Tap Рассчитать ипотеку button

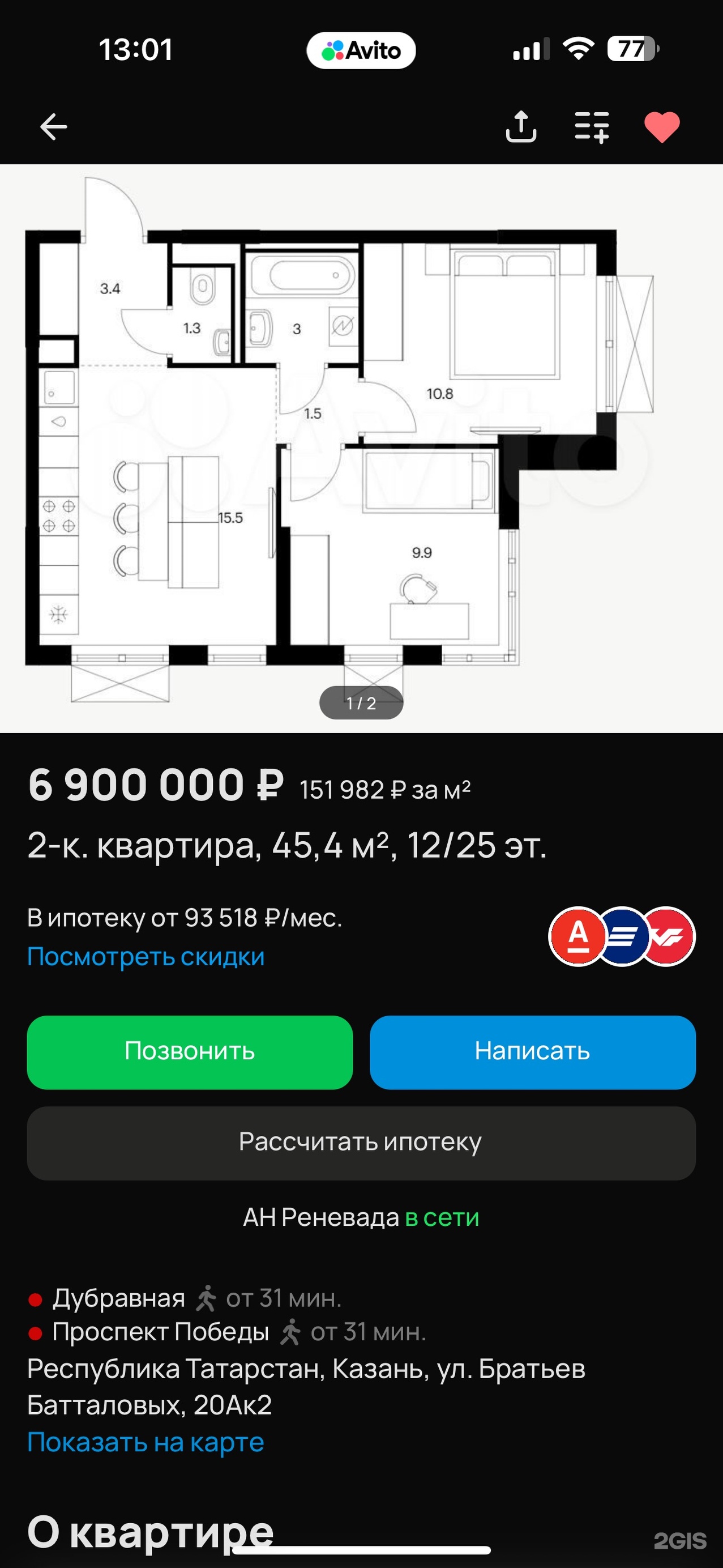click(361, 1142)
